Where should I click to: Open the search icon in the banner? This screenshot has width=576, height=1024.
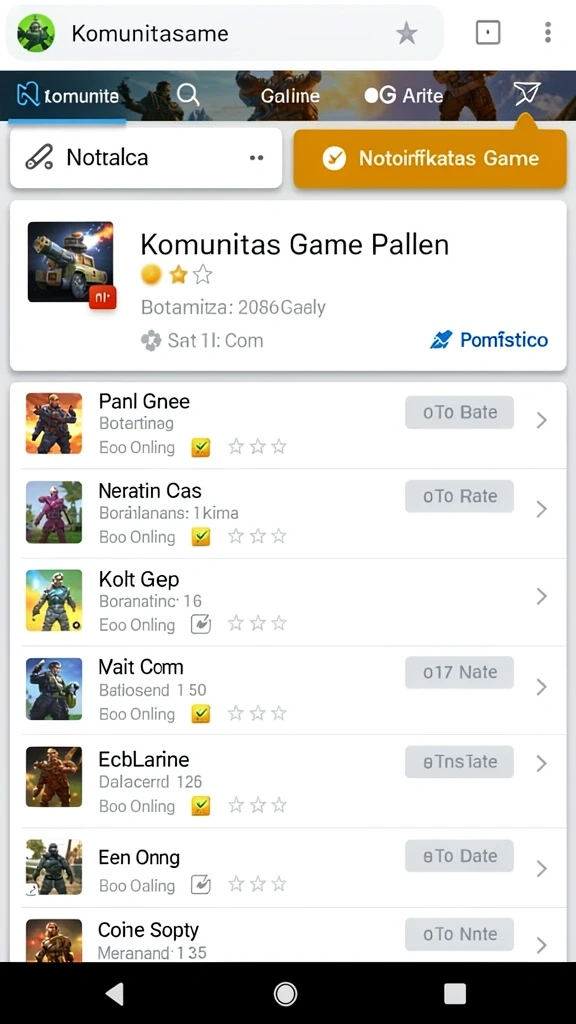pyautogui.click(x=187, y=95)
